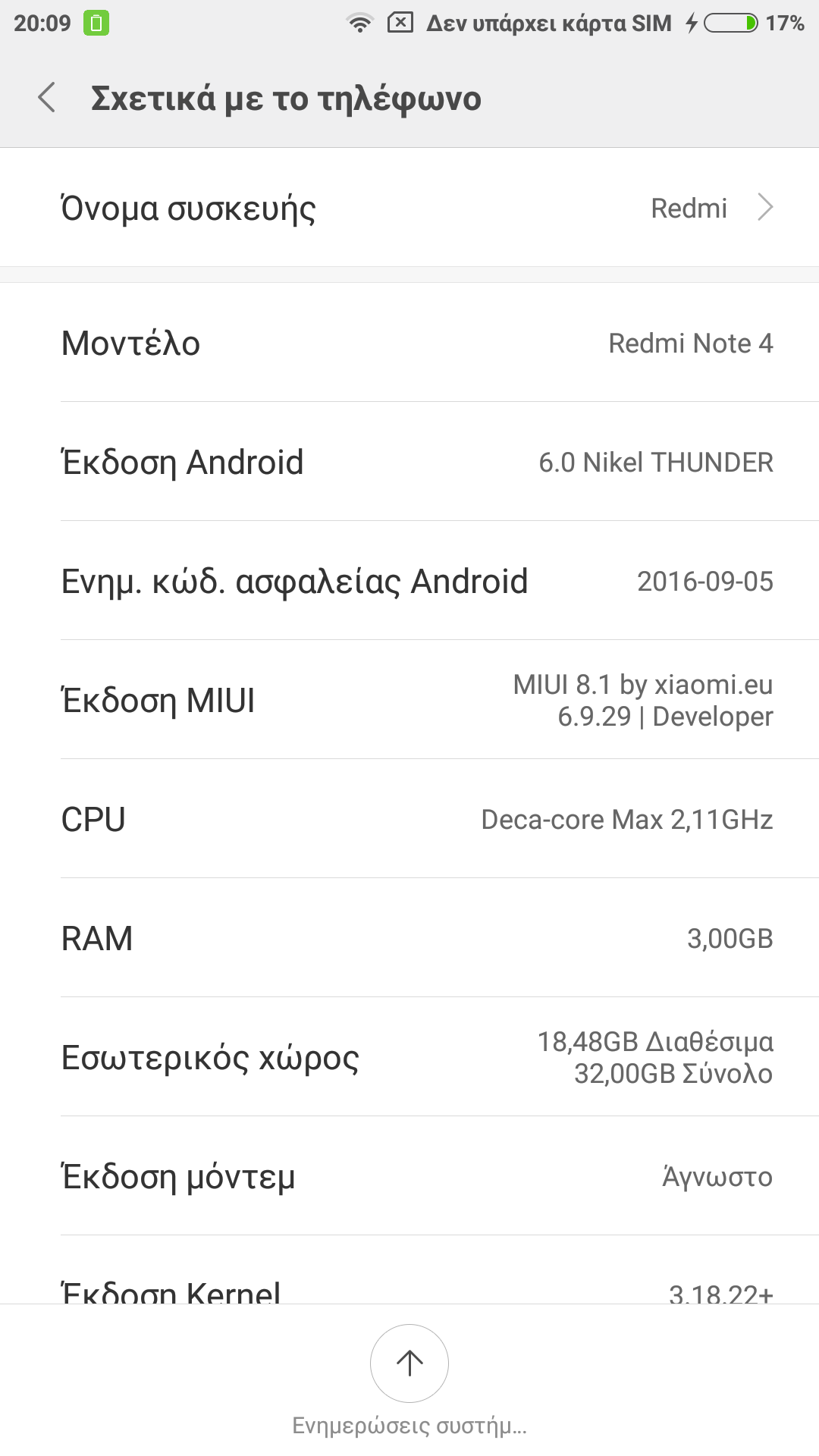The width and height of the screenshot is (819, 1456).
Task: Tap the RAM row
Action: click(409, 938)
